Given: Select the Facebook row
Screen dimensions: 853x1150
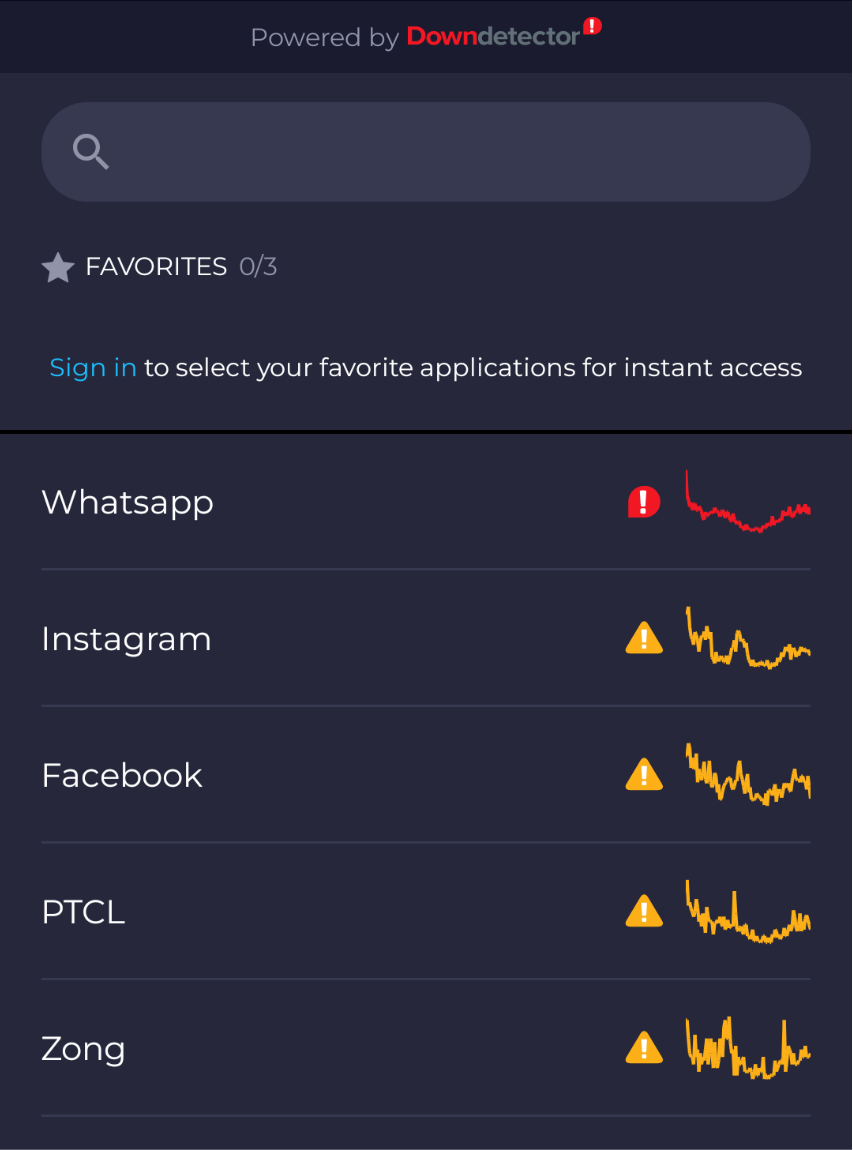Looking at the screenshot, I should point(122,775).
